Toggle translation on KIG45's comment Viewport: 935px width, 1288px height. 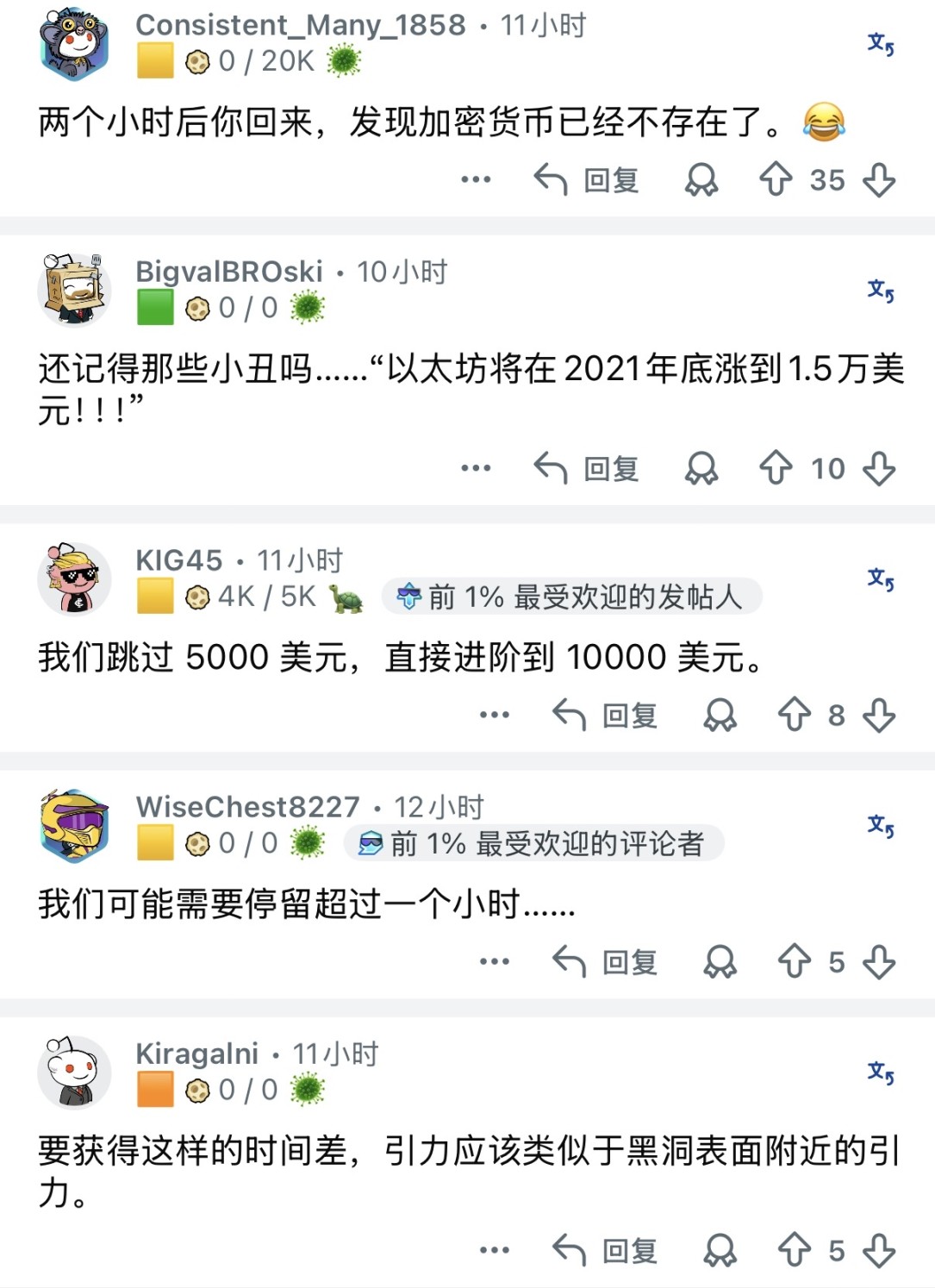(x=881, y=578)
